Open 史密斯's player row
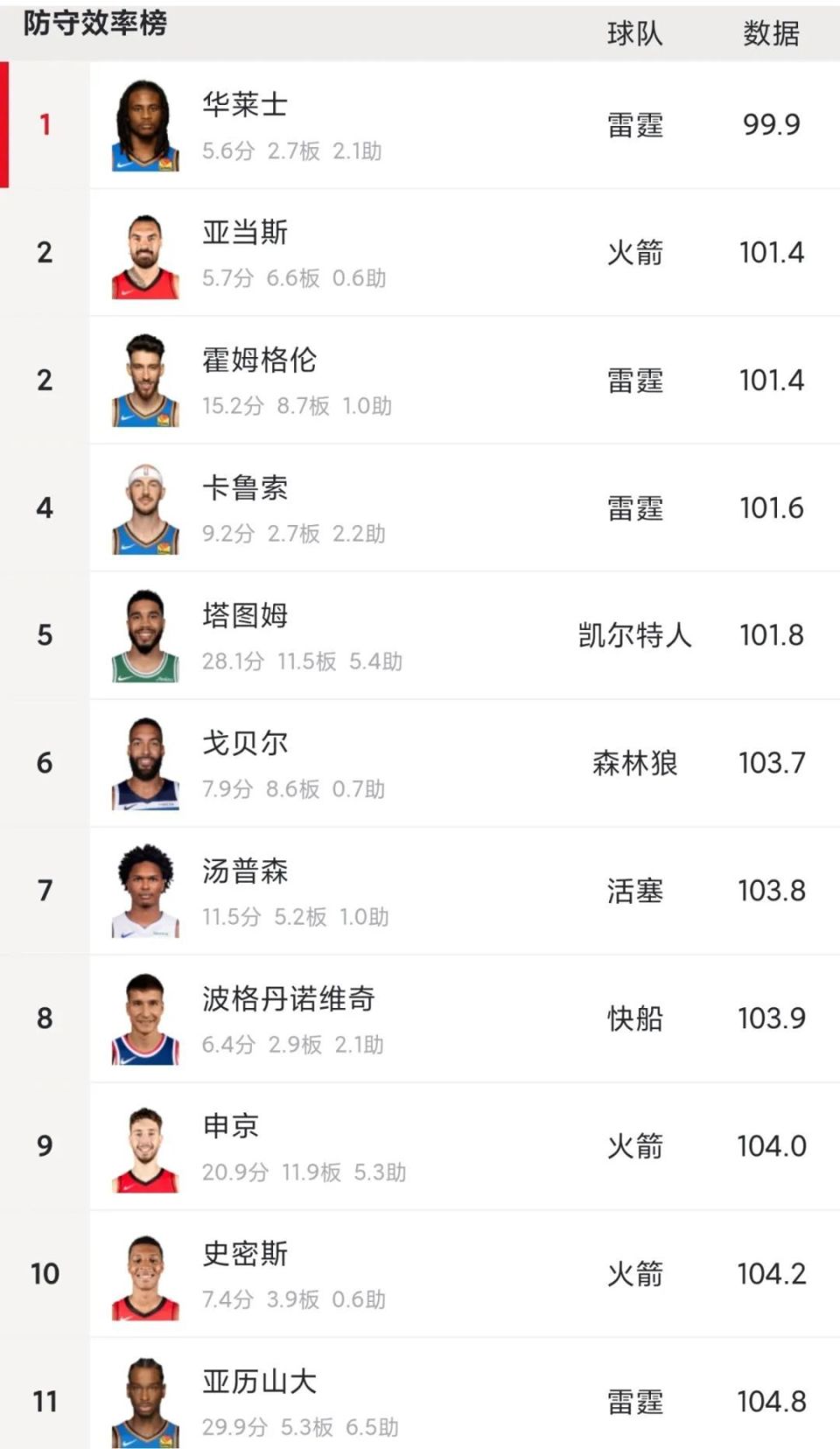This screenshot has height=1449, width=840. [x=420, y=1275]
